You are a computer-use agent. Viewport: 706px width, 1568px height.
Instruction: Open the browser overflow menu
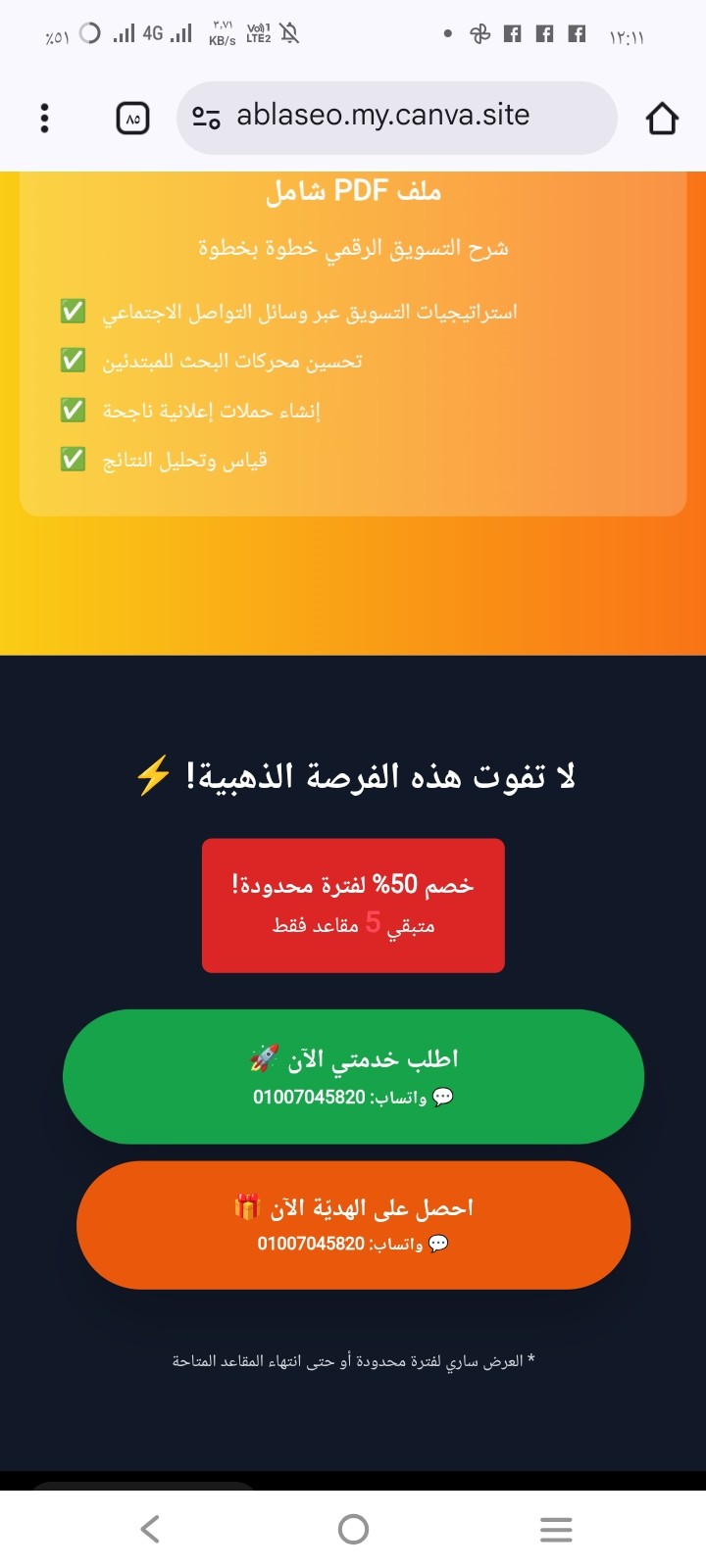[44, 118]
